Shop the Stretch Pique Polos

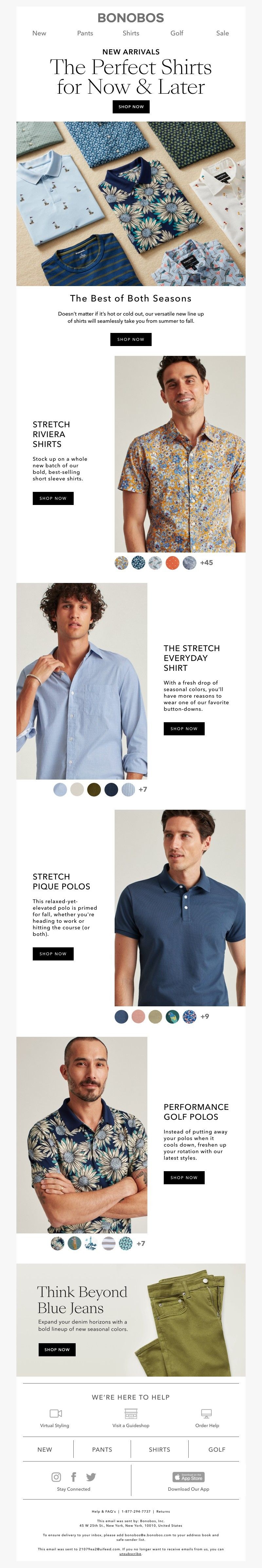pos(53,954)
